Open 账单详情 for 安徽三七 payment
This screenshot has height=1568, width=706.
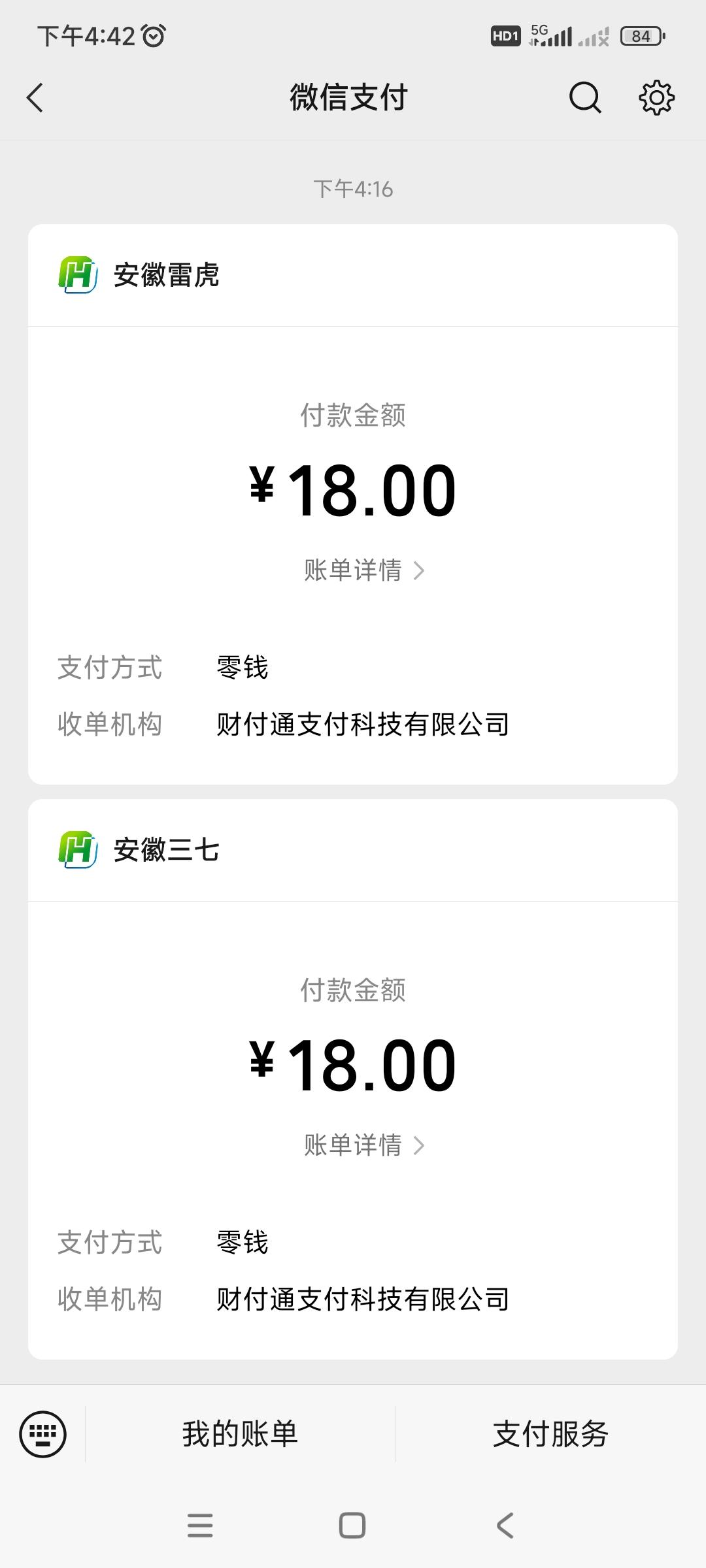(363, 1145)
